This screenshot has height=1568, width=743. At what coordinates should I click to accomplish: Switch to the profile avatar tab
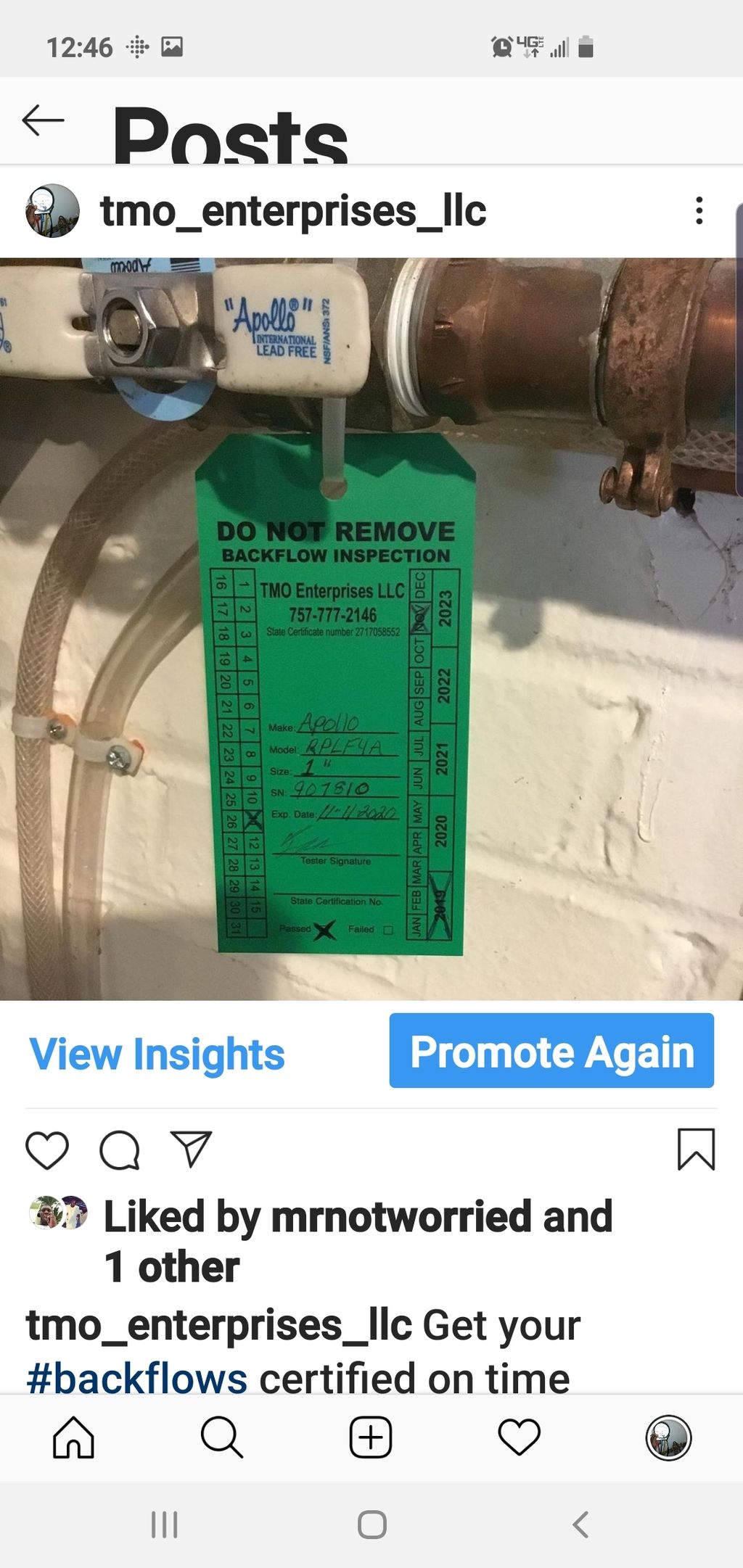click(668, 1437)
